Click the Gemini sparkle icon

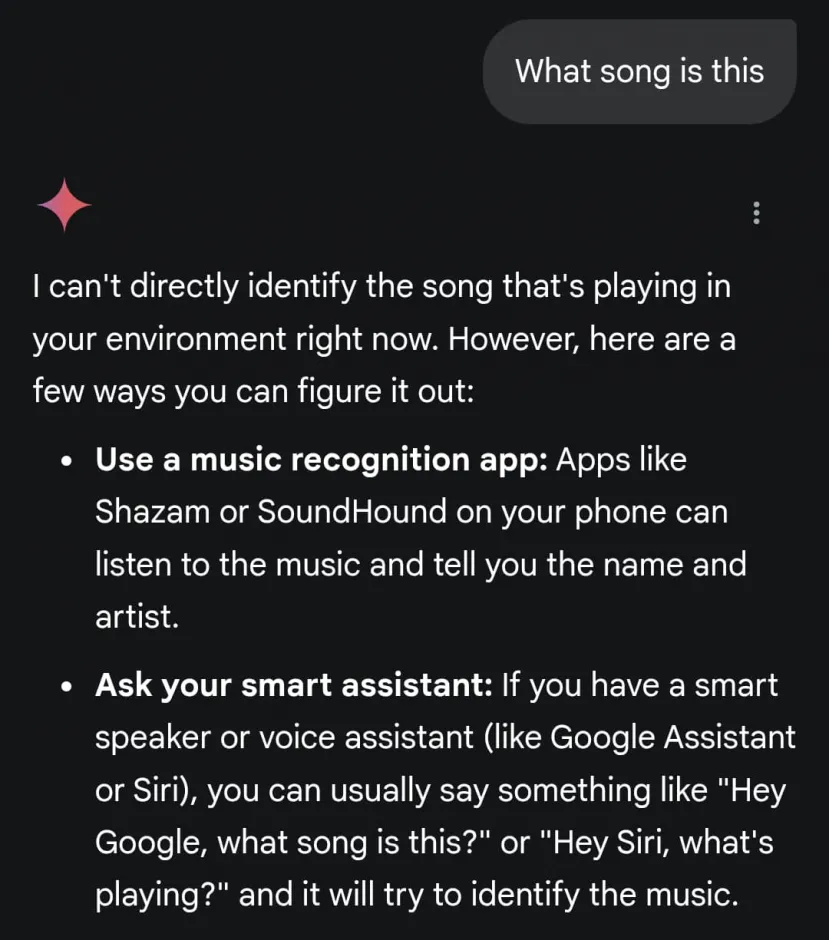[x=64, y=203]
